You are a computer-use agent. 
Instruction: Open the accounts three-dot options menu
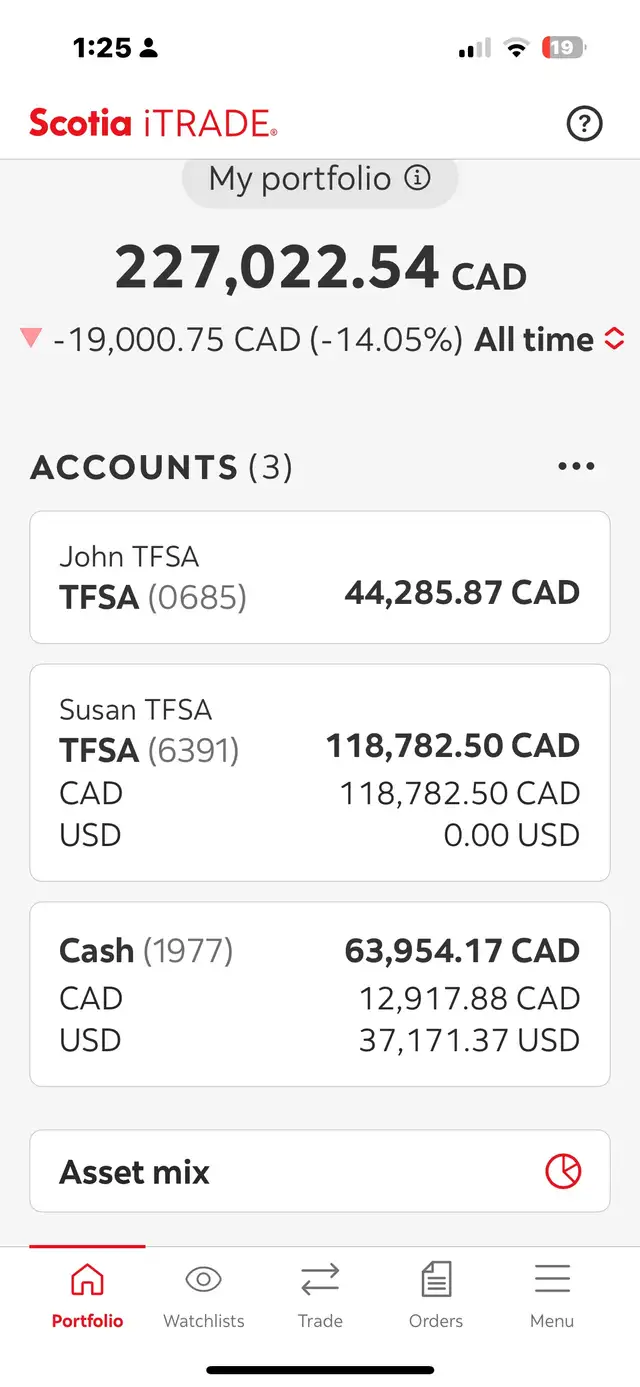577,467
